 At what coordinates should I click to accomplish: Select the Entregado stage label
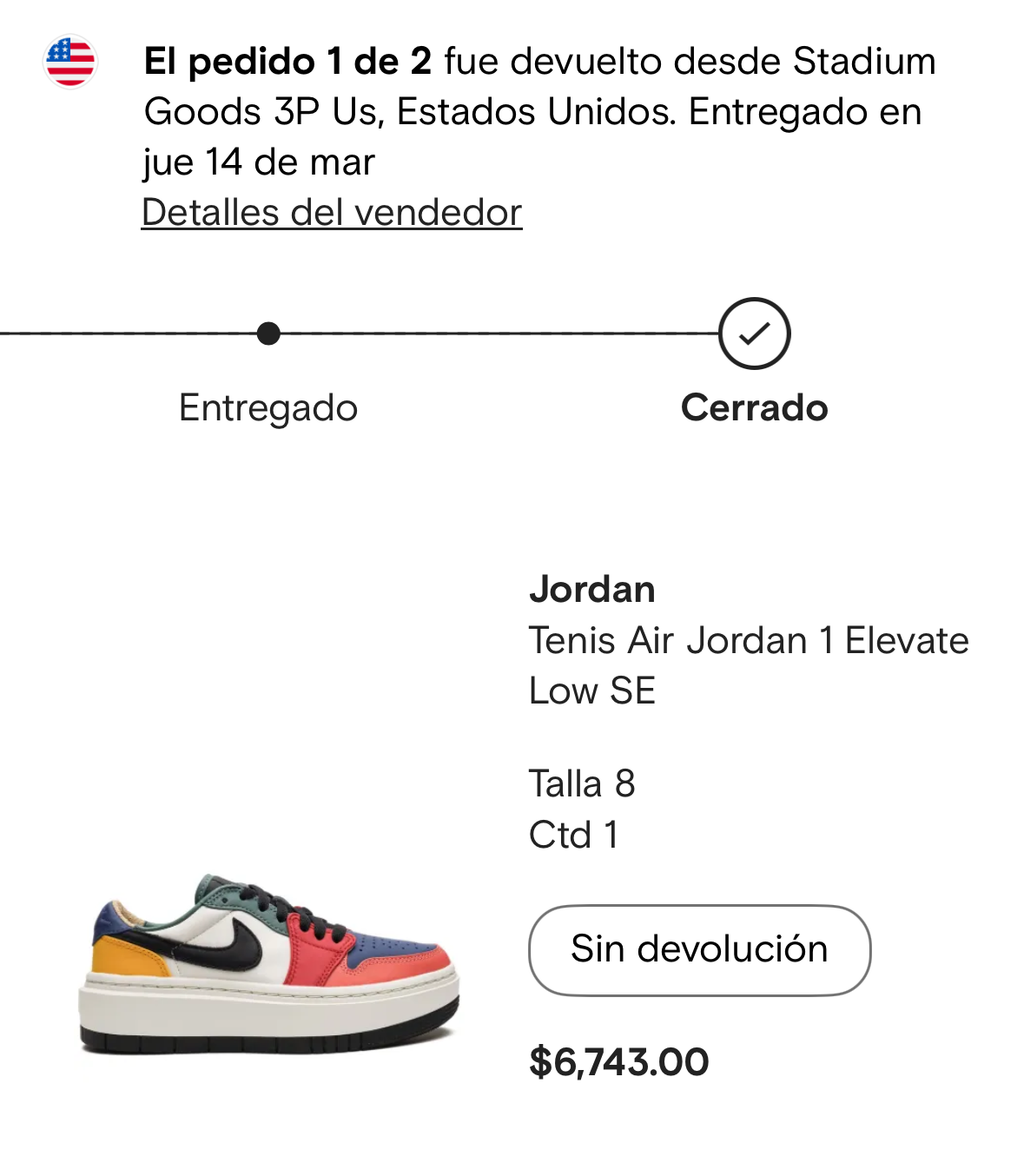(x=268, y=406)
